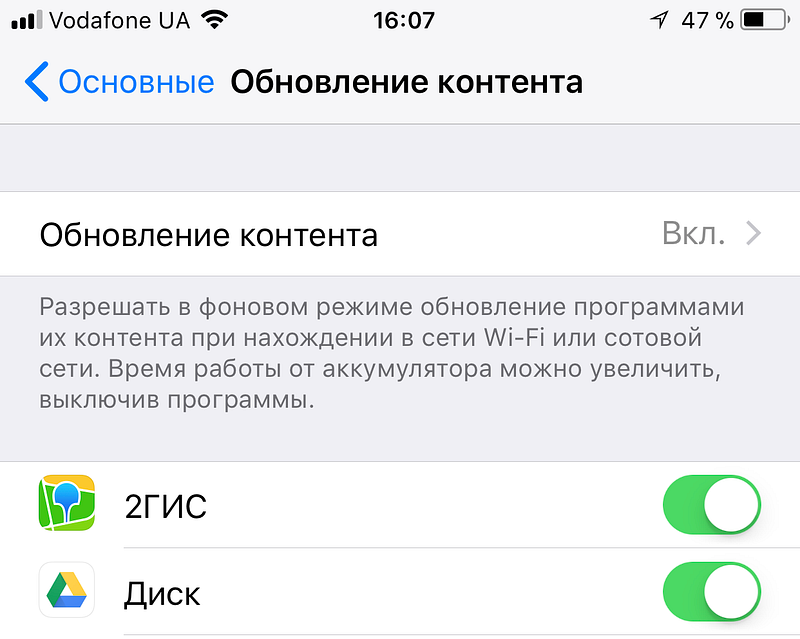Go back to Основные settings

point(120,81)
